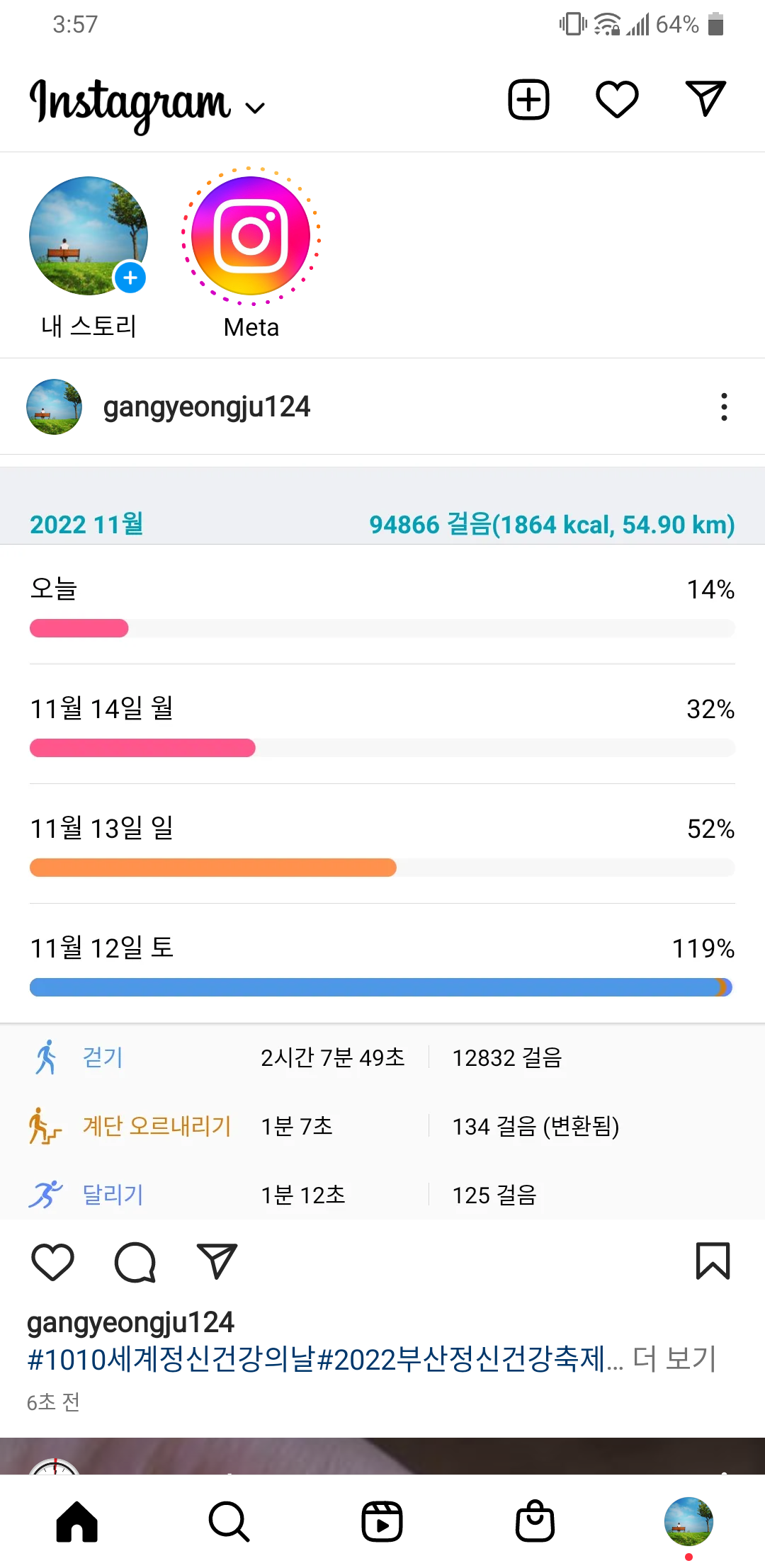The image size is (765, 1568).
Task: Switch to the Search tab
Action: tap(229, 1521)
